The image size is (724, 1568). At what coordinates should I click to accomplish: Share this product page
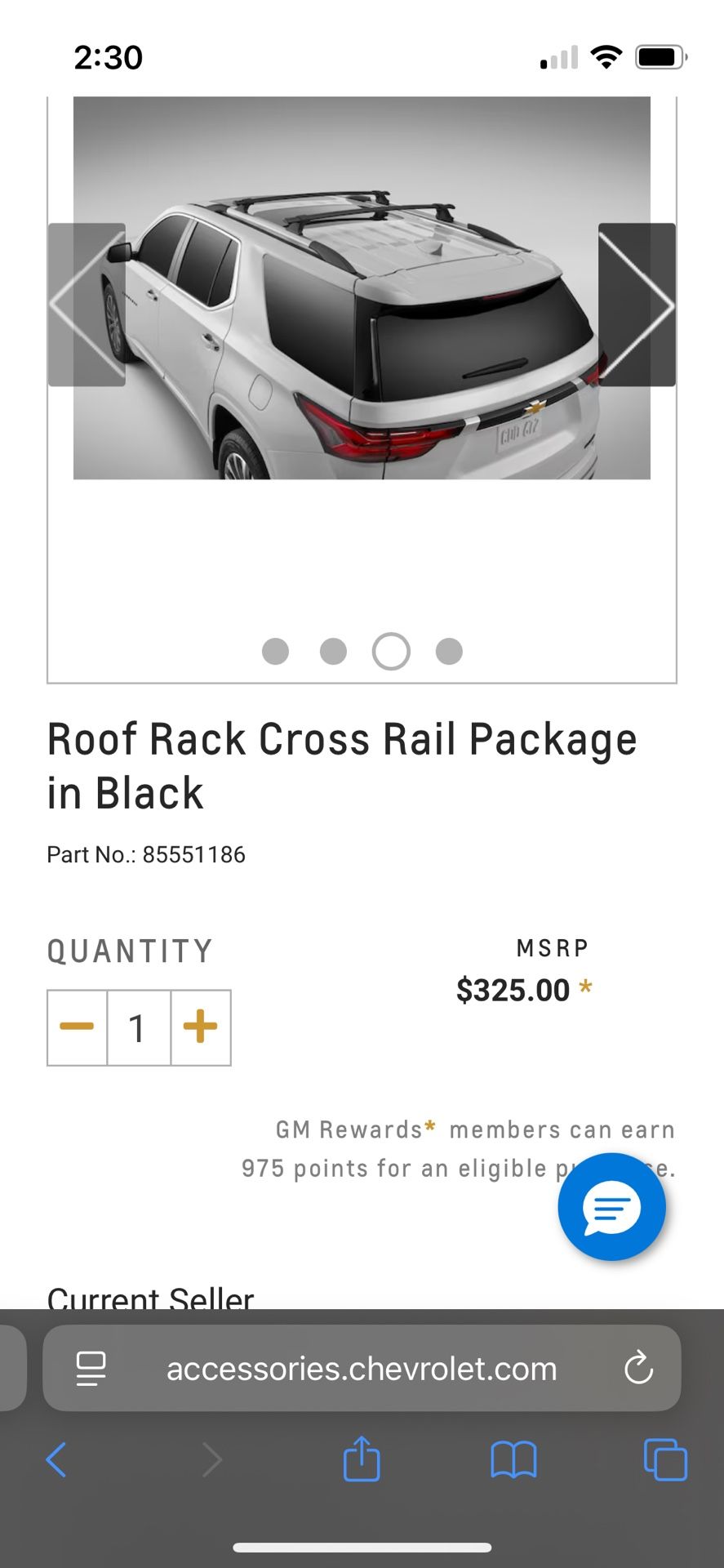coord(362,1459)
